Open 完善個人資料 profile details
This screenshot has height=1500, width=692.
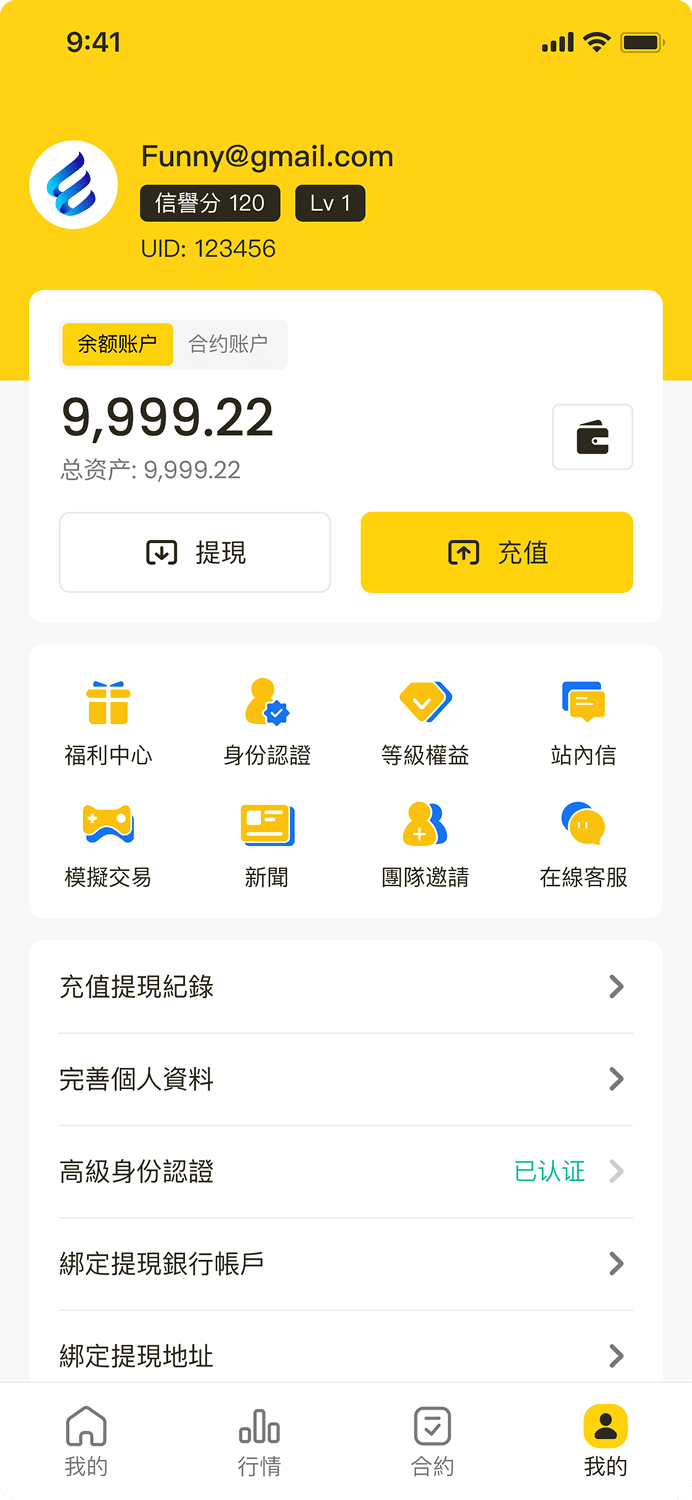(x=346, y=1079)
